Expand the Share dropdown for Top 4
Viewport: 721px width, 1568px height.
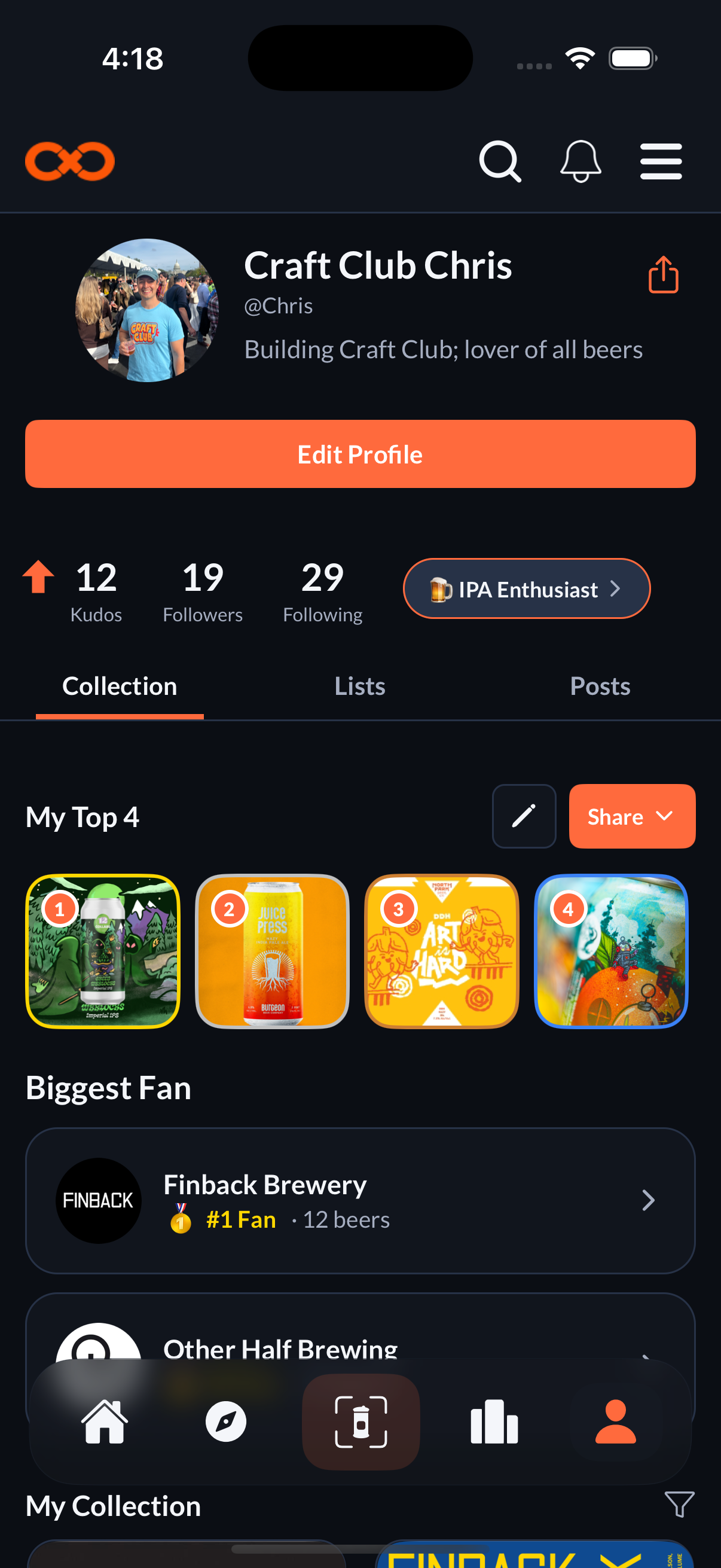(631, 816)
